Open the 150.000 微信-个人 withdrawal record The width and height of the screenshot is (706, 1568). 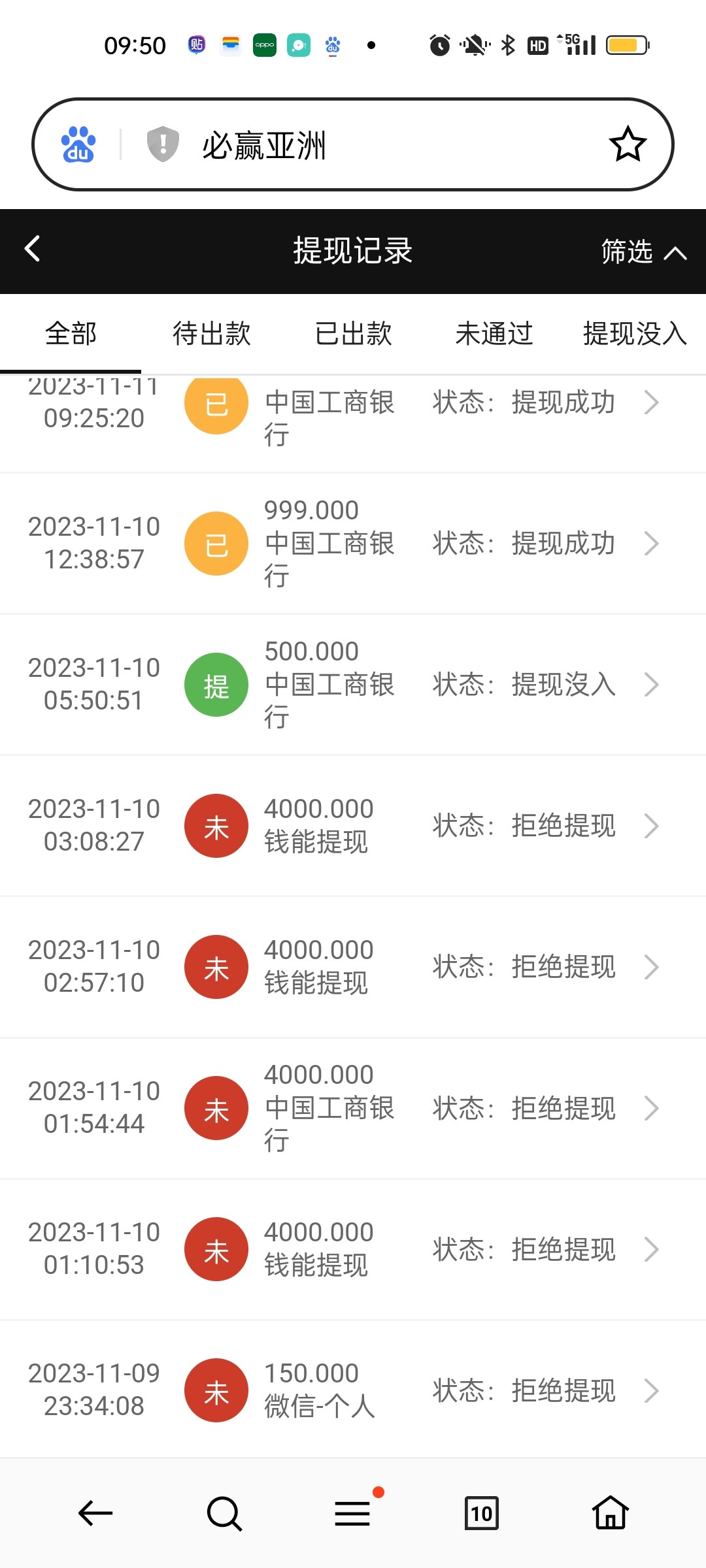353,1390
